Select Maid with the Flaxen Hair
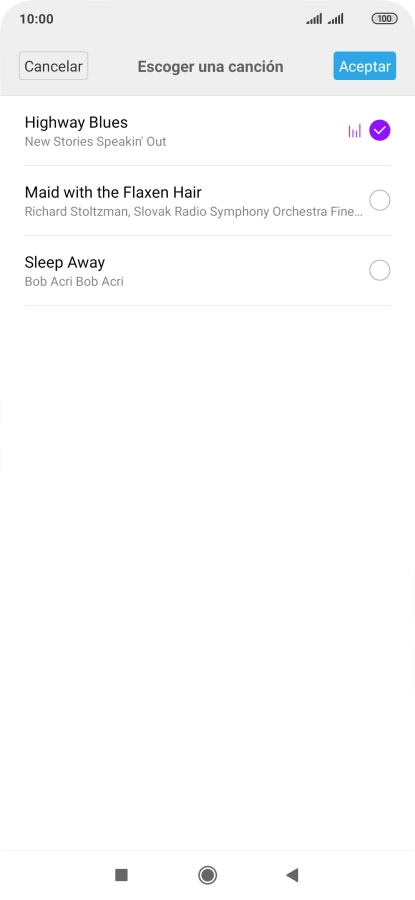The image size is (415, 900). pos(207,201)
